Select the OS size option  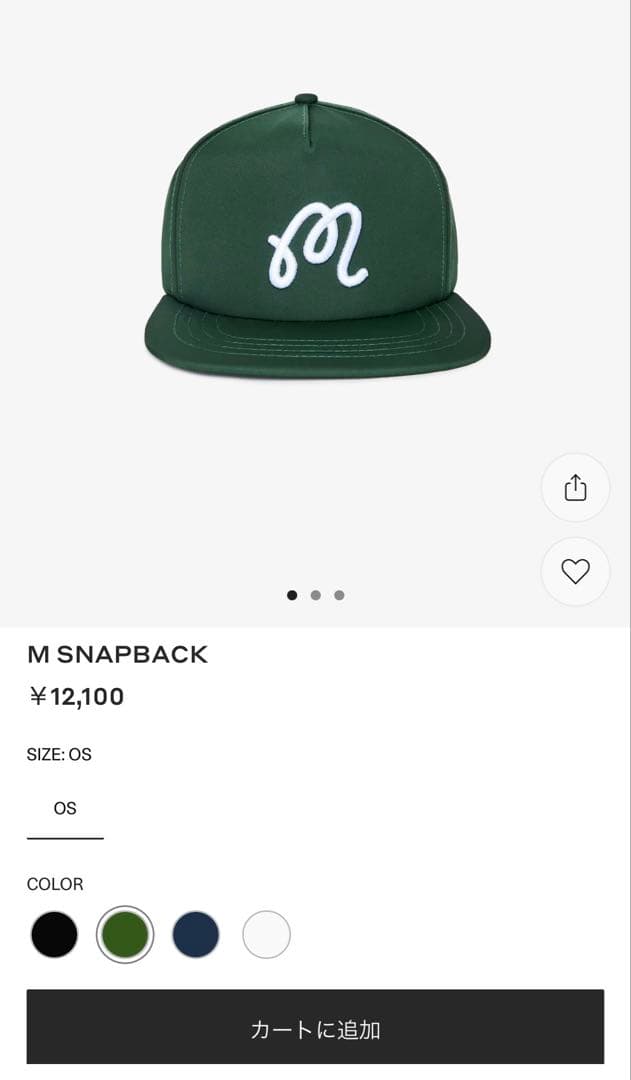click(65, 808)
